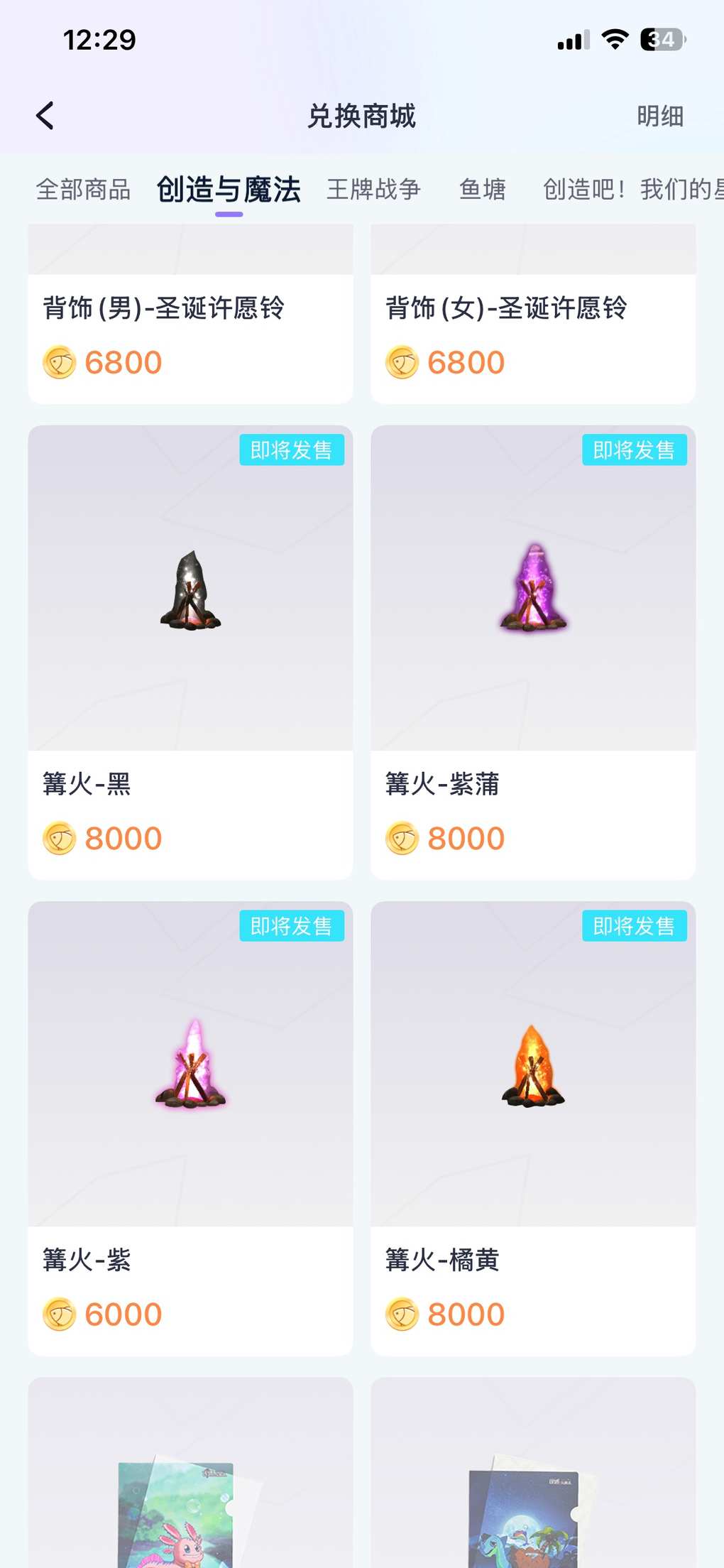Open 明细 details

tap(659, 116)
